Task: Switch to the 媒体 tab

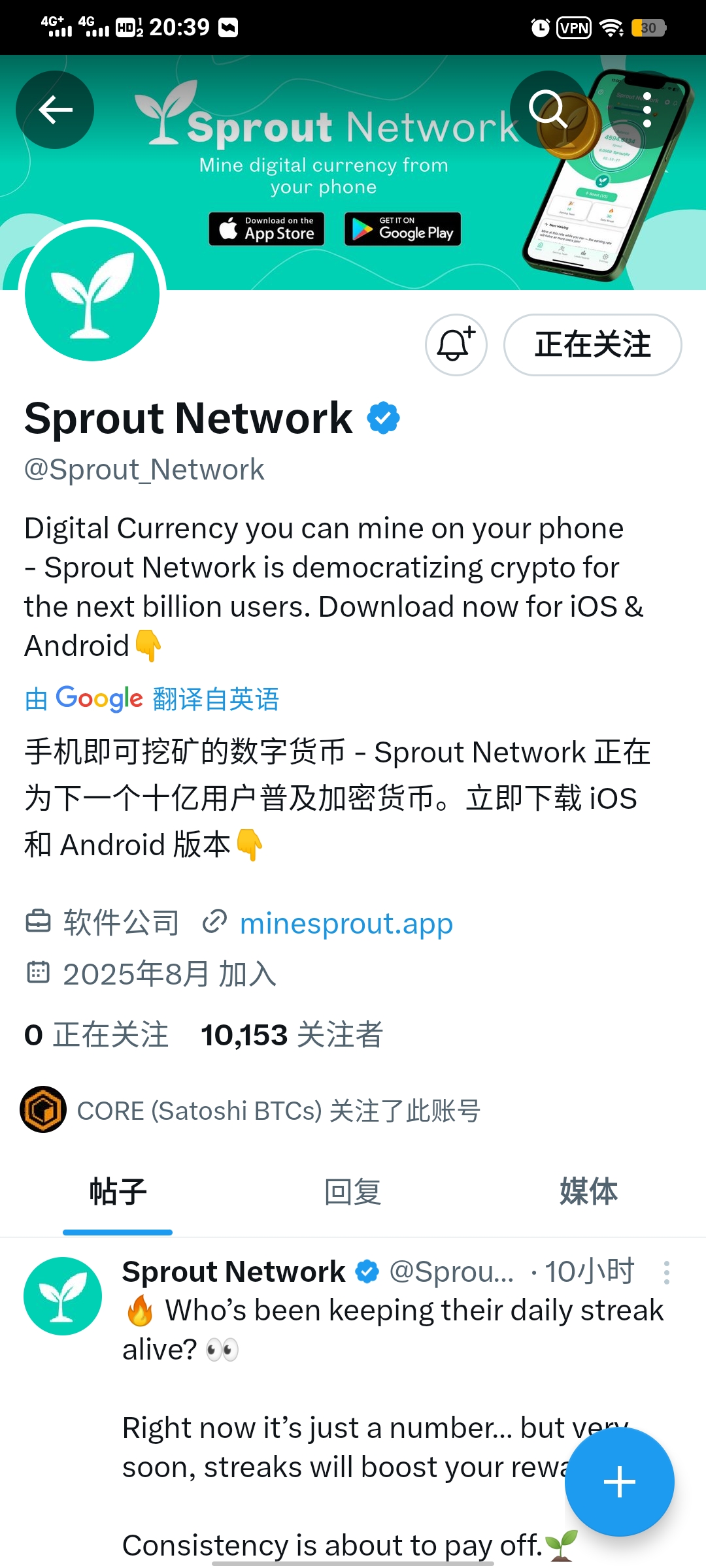Action: pyautogui.click(x=588, y=1190)
